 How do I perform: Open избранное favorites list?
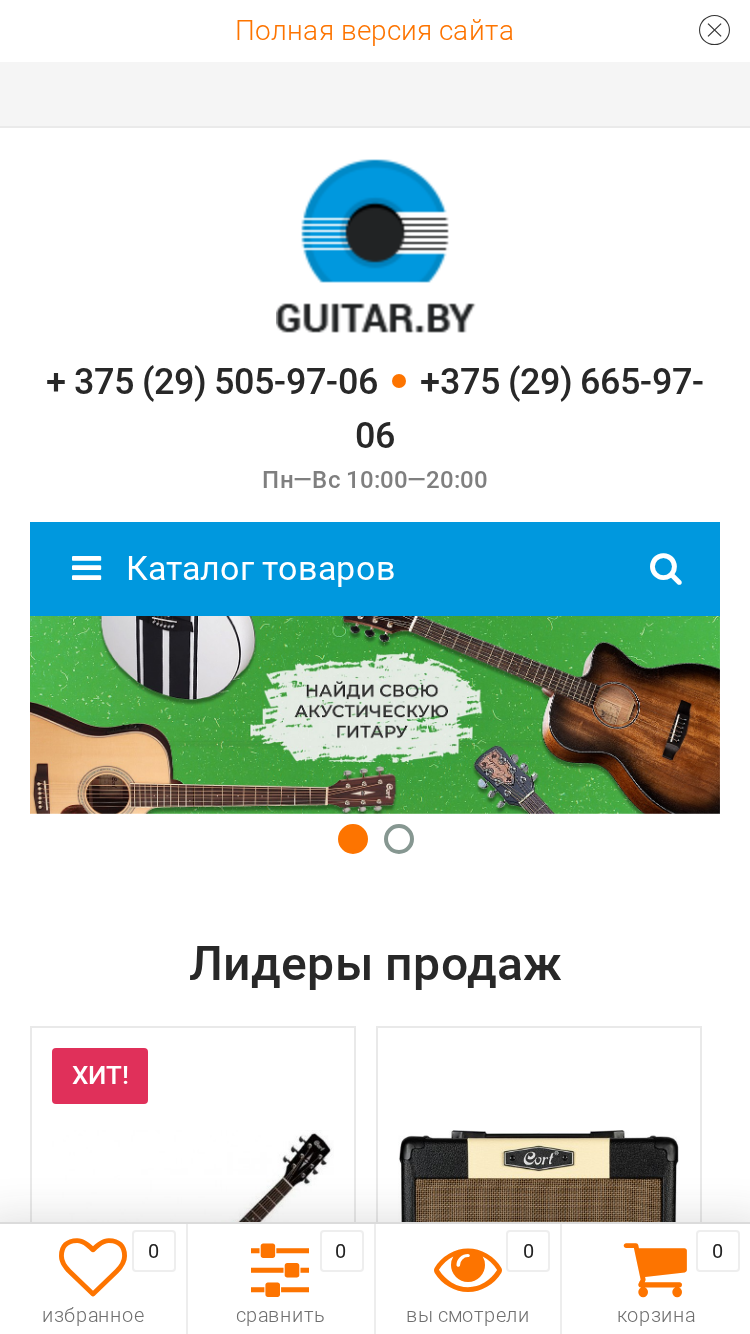93,1279
